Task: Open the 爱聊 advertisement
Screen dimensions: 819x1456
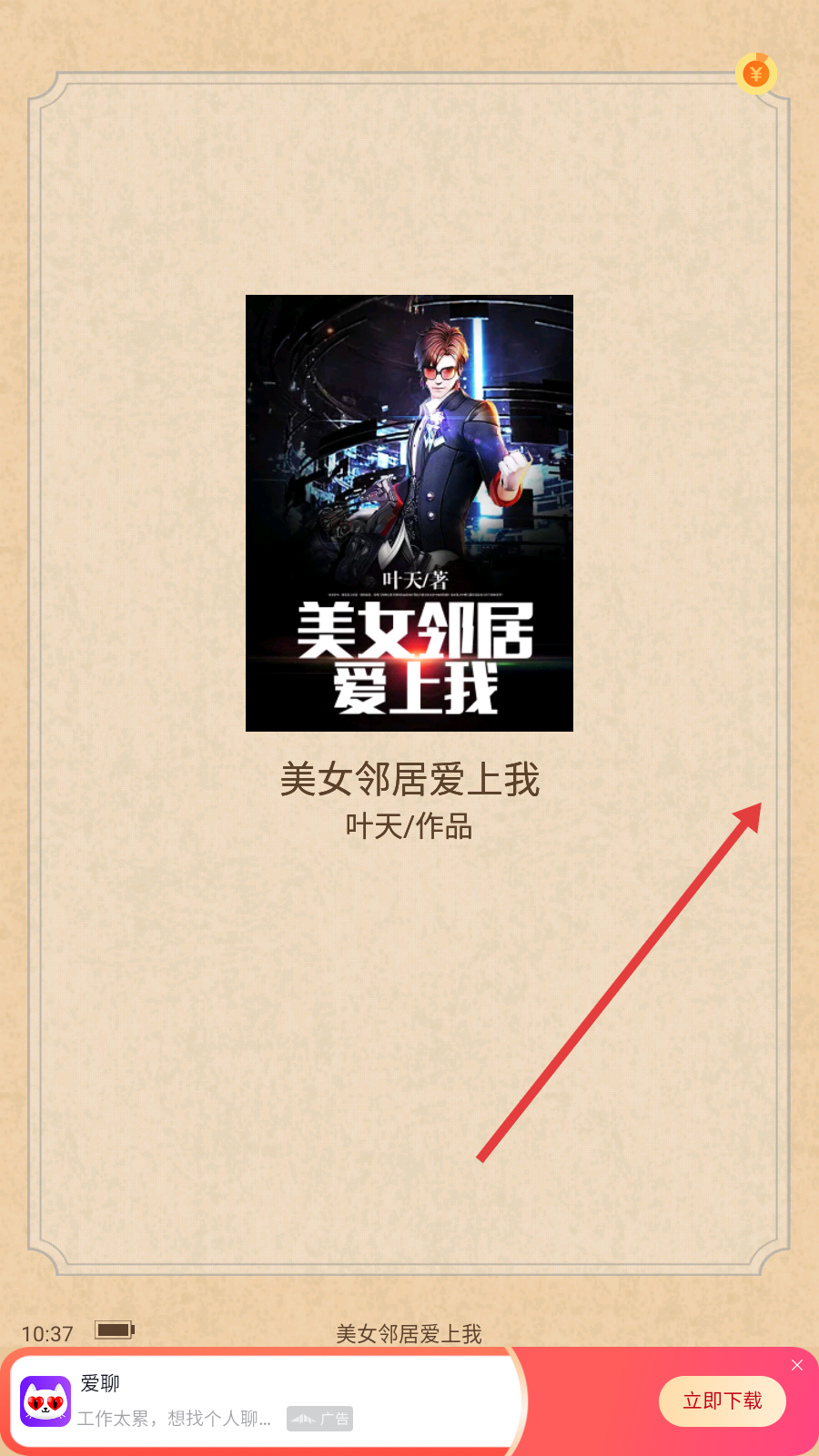Action: tap(264, 1401)
